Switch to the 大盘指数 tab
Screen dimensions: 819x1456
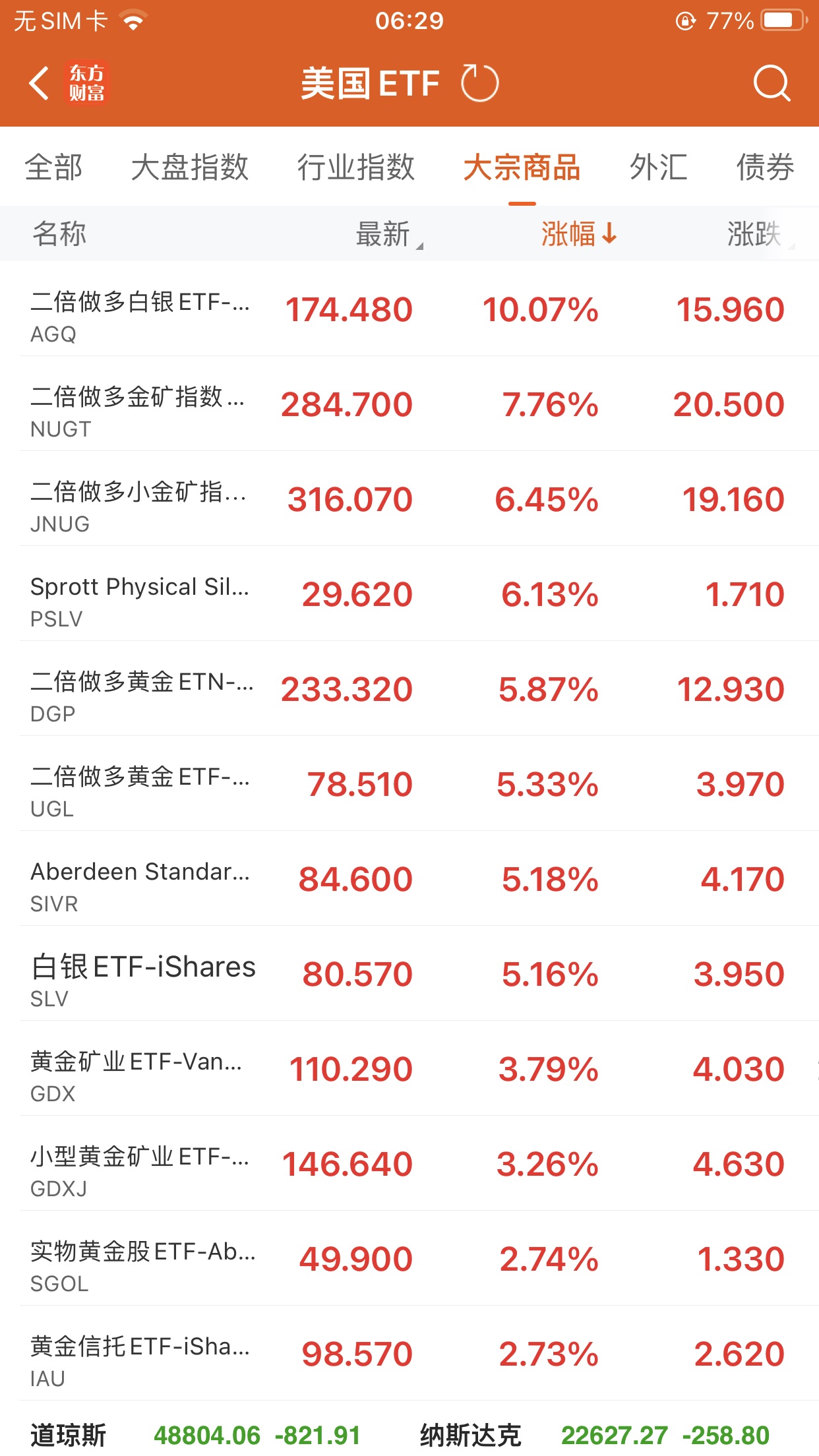(x=190, y=167)
